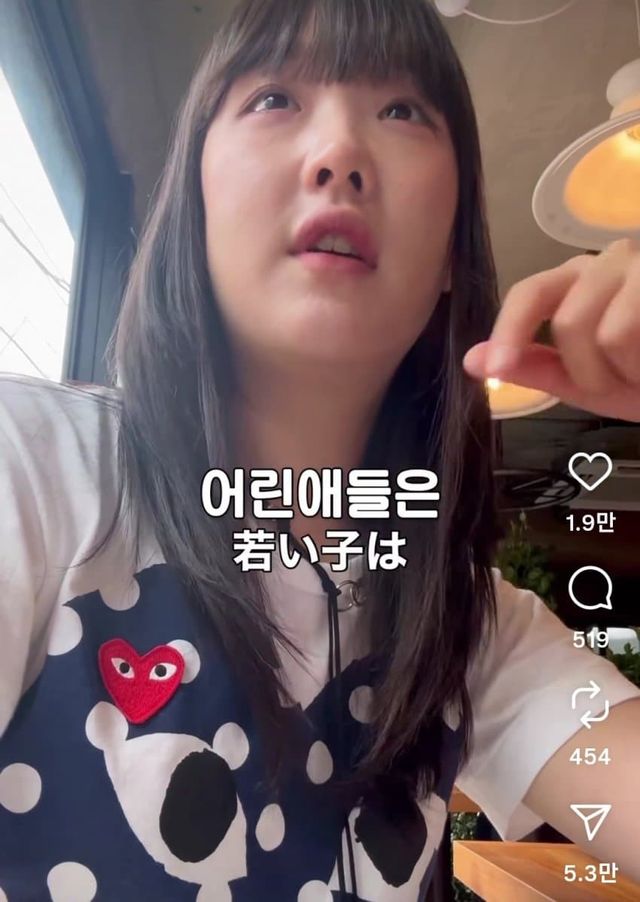The width and height of the screenshot is (640, 902).
Task: Repost this reel
Action: 589,705
